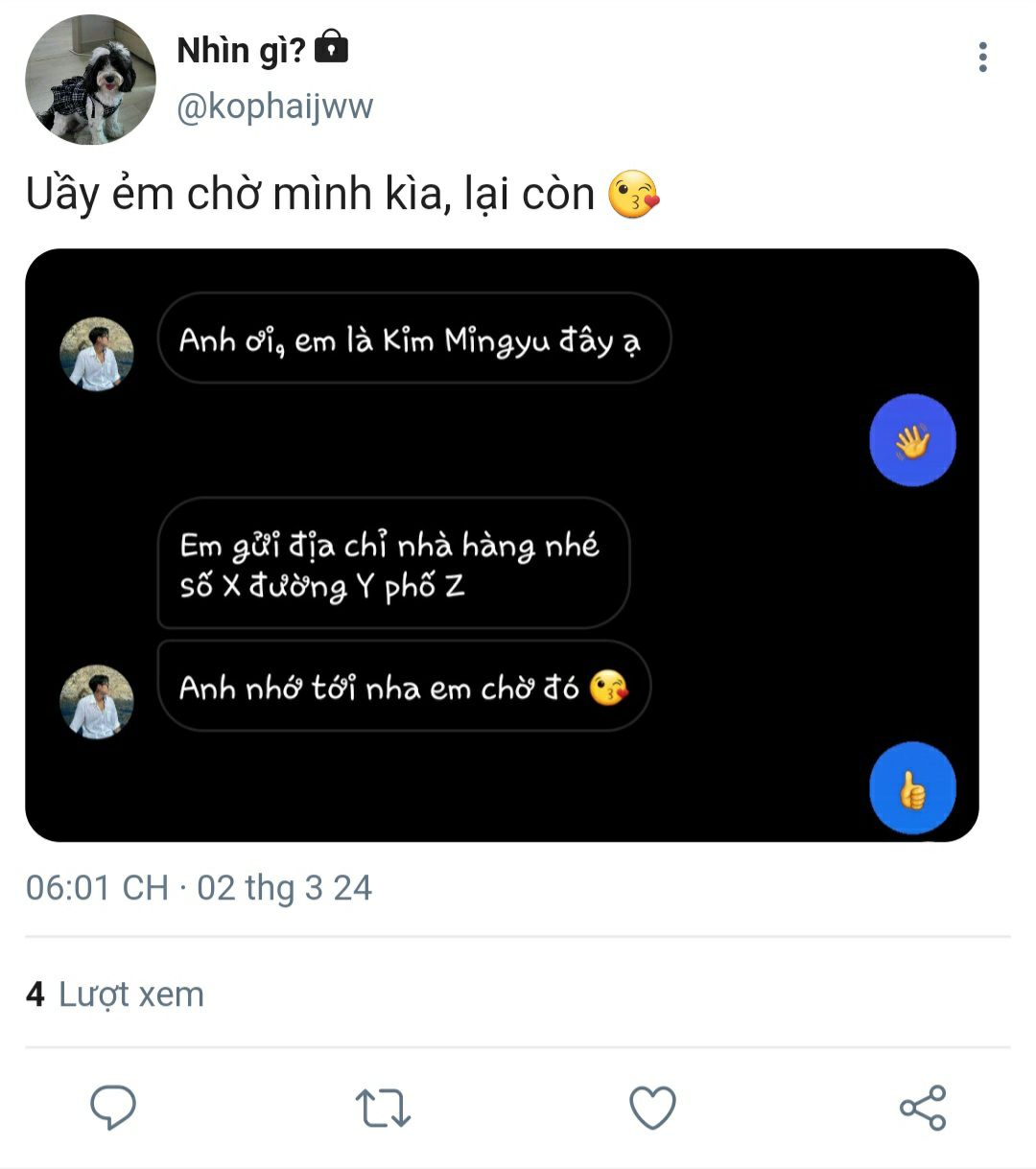This screenshot has width=1036, height=1169.
Task: Retweet this post
Action: [383, 1108]
